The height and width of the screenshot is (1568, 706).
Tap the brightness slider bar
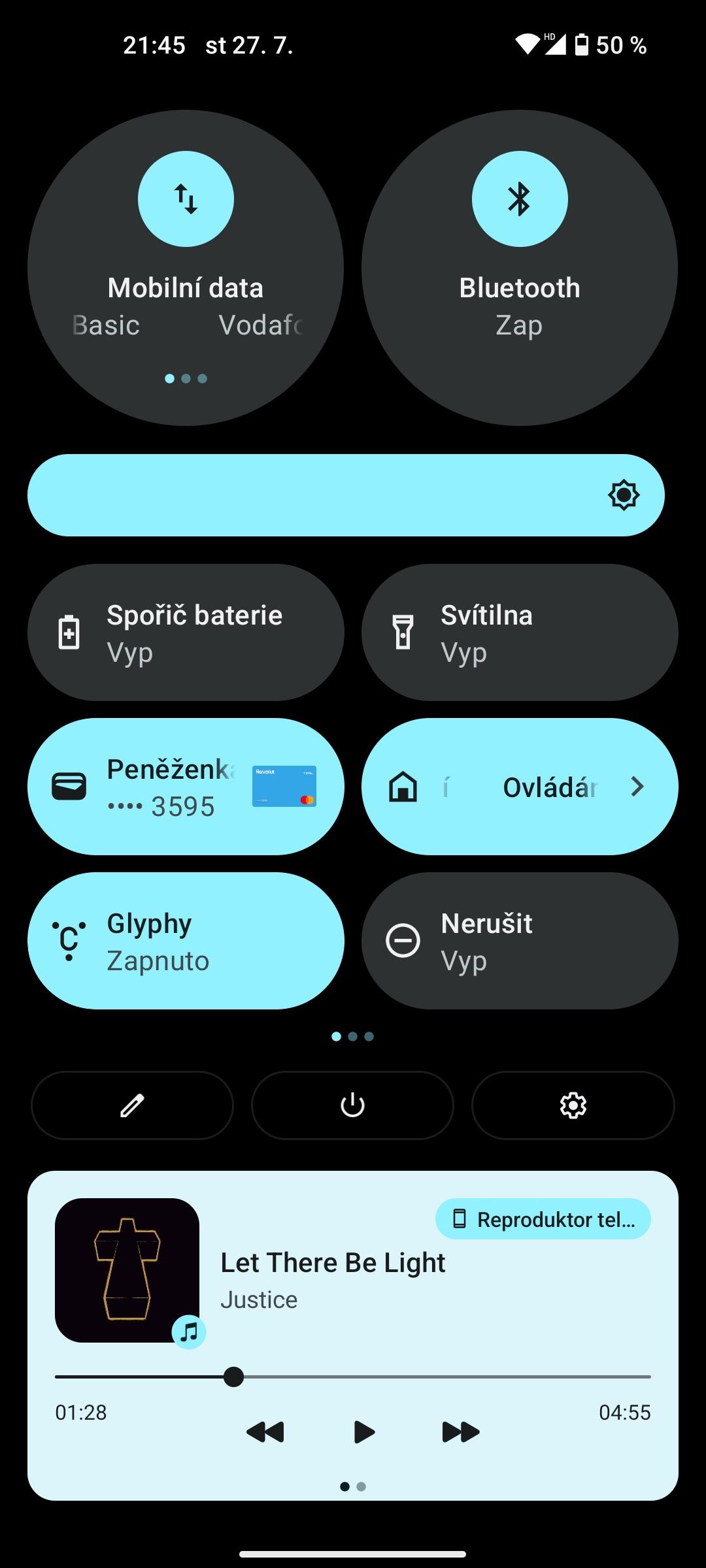pyautogui.click(x=346, y=495)
